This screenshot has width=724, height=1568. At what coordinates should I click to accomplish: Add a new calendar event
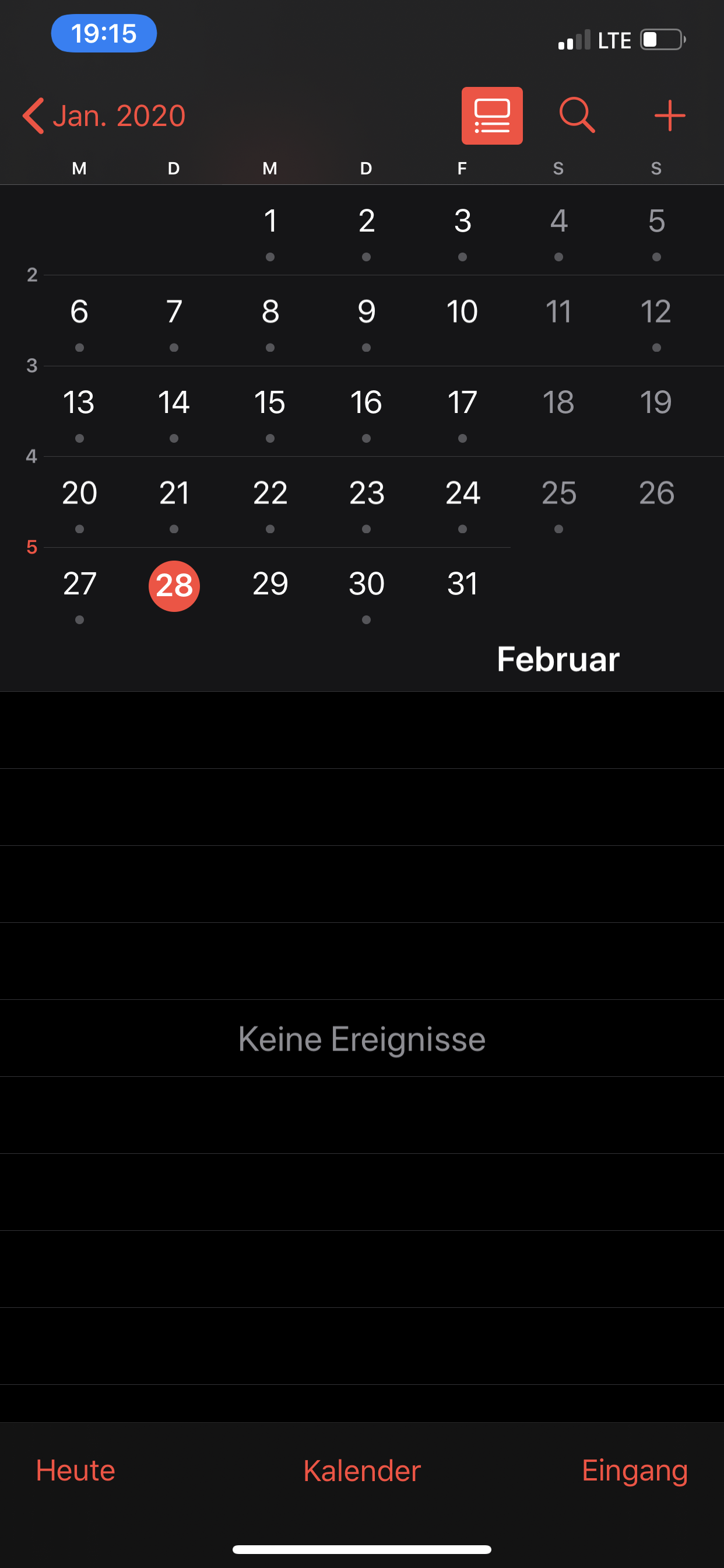click(669, 116)
